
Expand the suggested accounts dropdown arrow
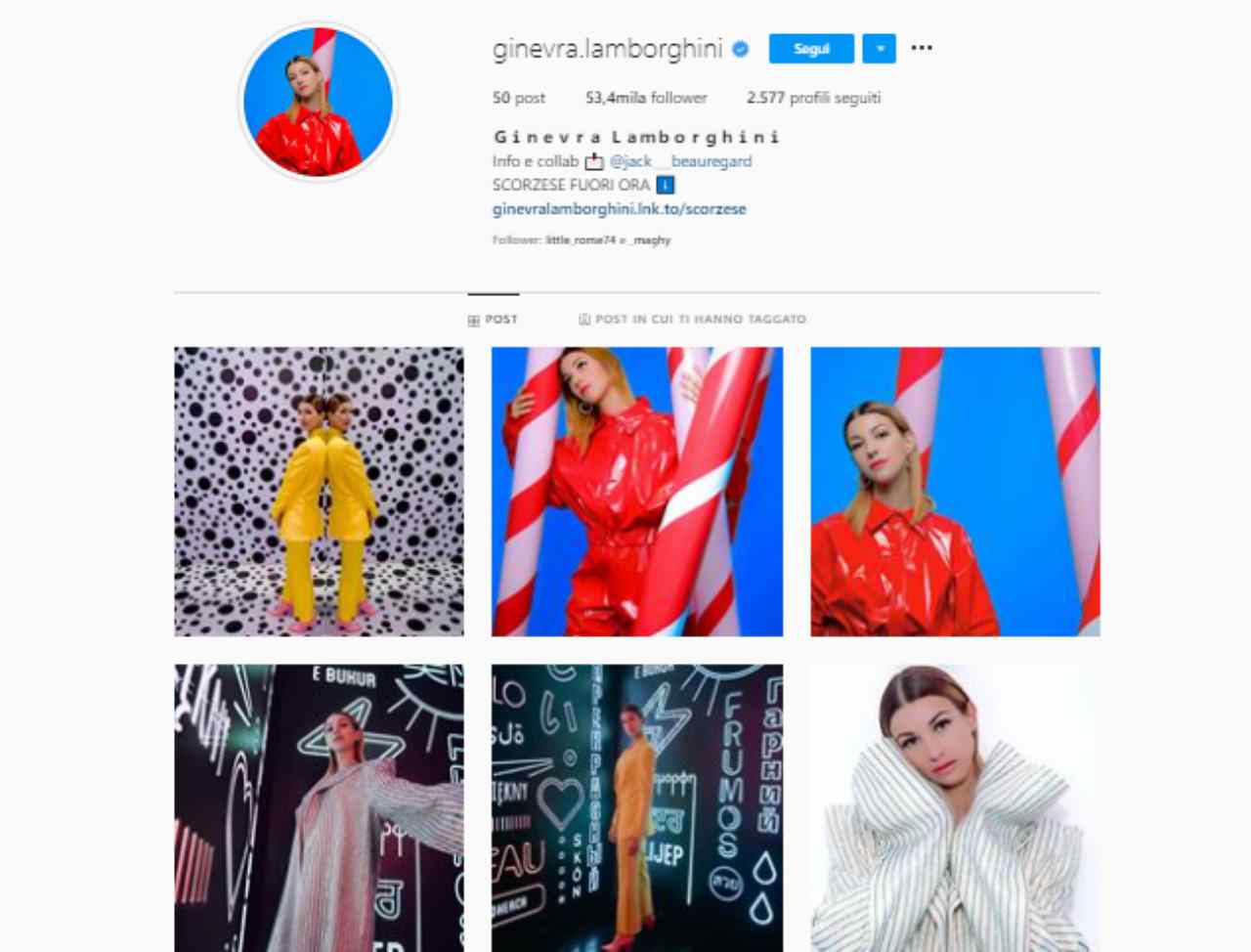pos(879,49)
